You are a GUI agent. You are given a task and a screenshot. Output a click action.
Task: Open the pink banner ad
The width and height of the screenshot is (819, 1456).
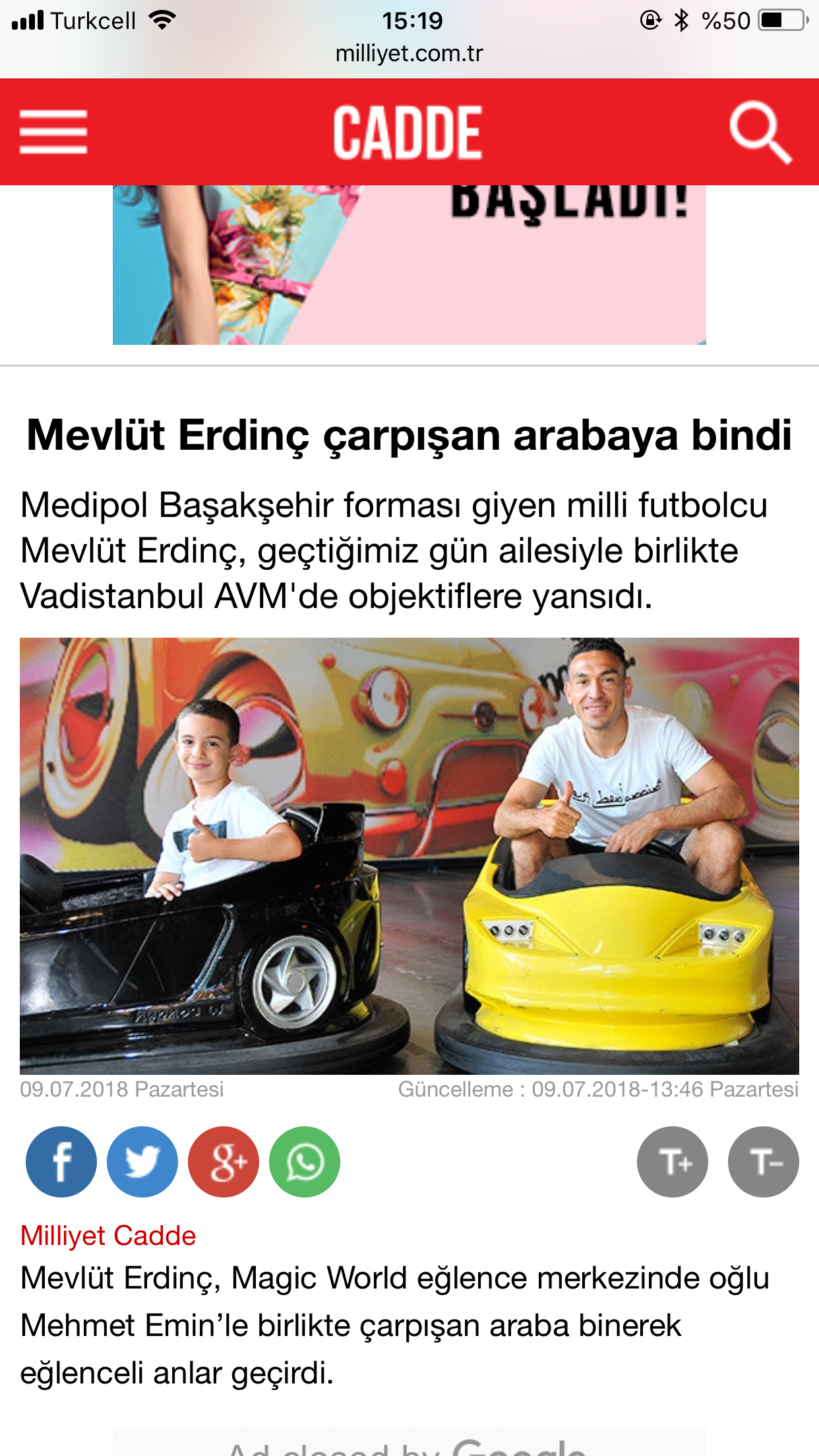click(409, 264)
